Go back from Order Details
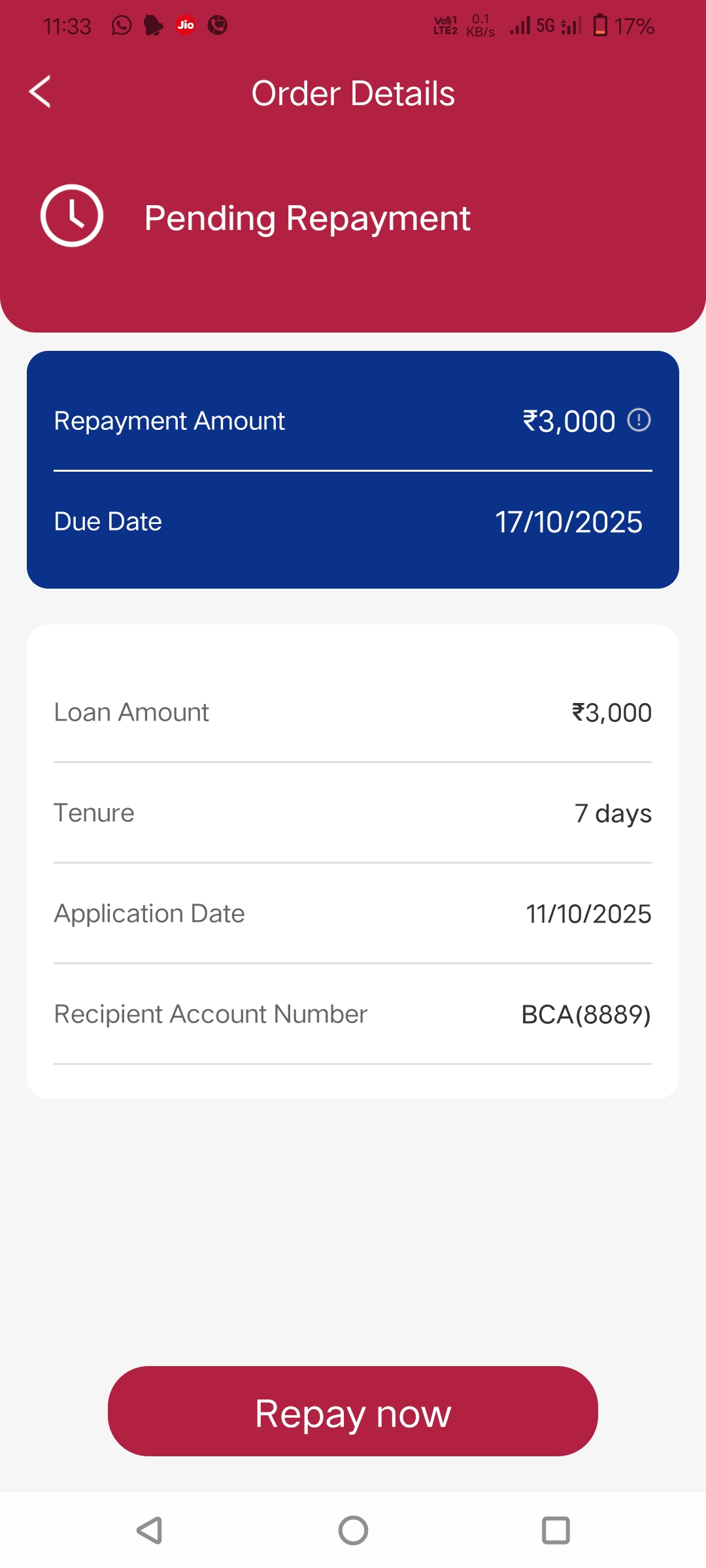 click(41, 92)
